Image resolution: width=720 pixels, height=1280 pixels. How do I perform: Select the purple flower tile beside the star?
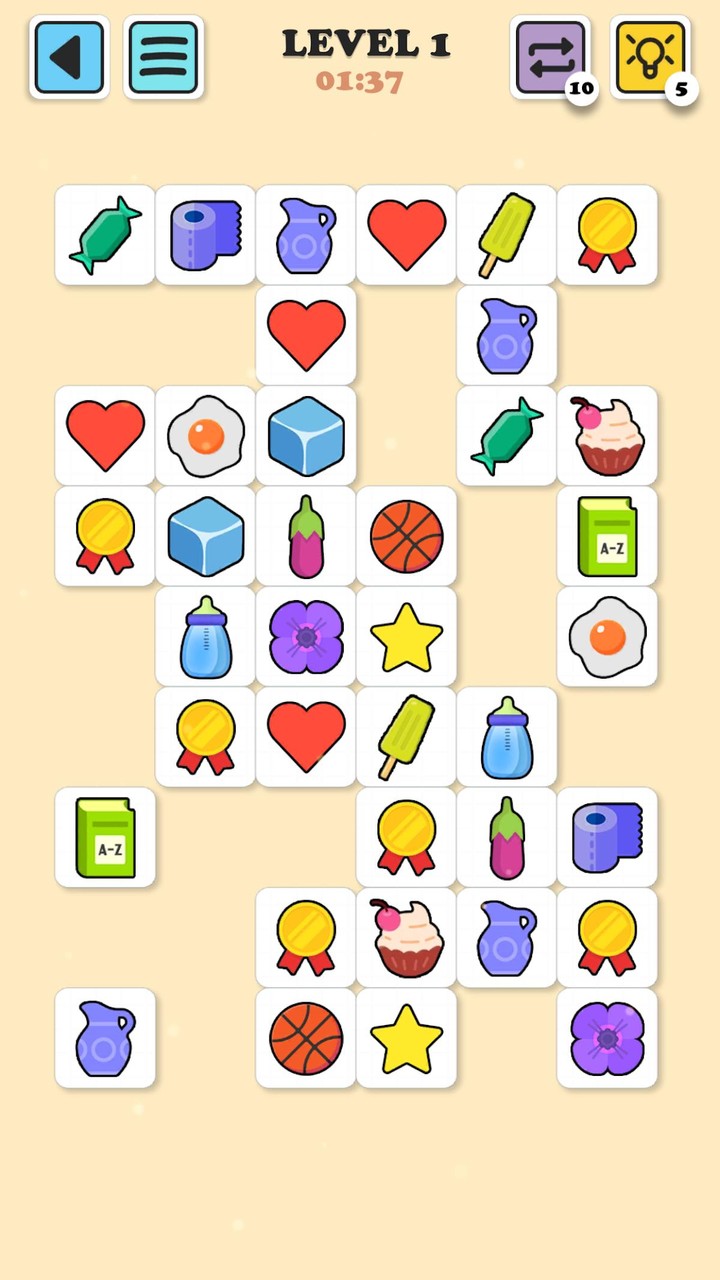[x=306, y=637]
